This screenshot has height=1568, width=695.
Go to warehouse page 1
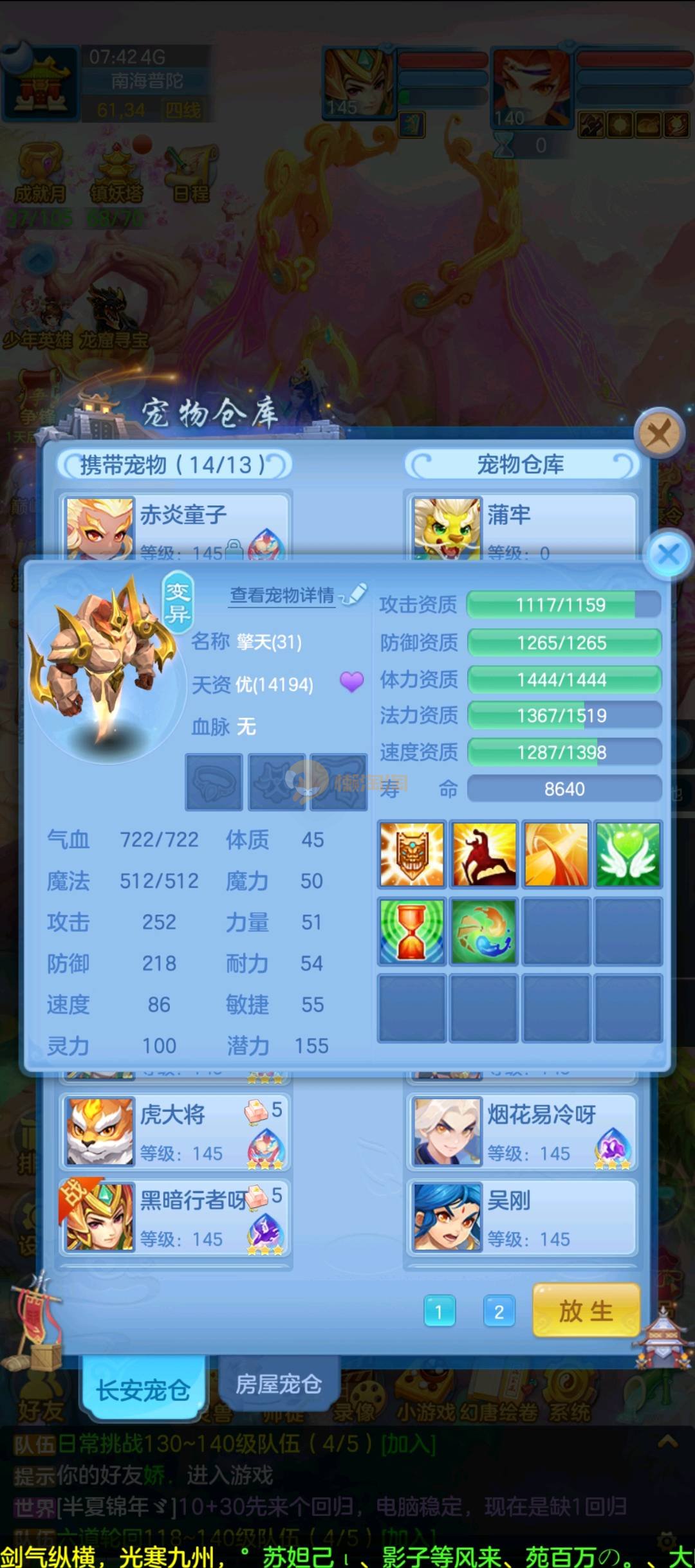pyautogui.click(x=440, y=1311)
